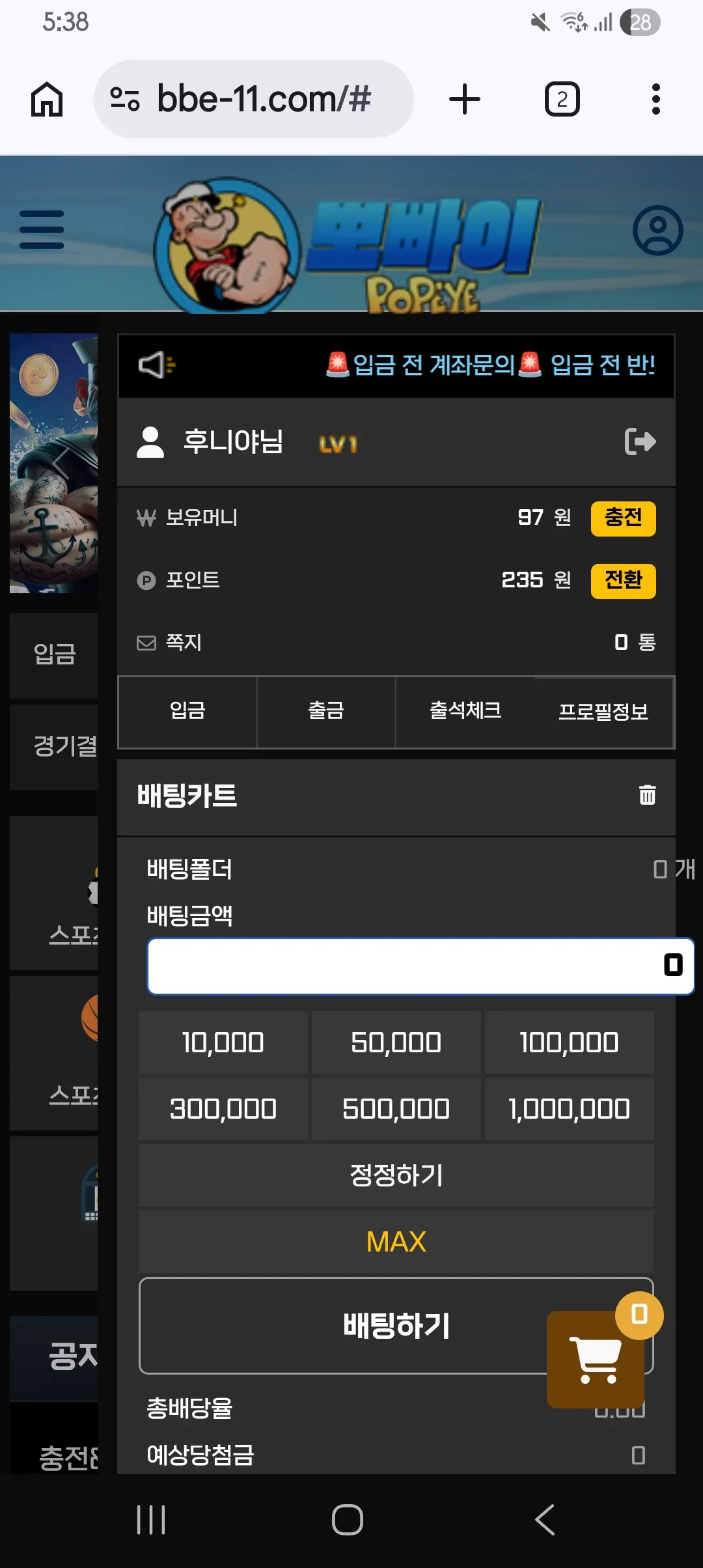Tap the system back button
This screenshot has width=703, height=1568.
pos(545,1520)
